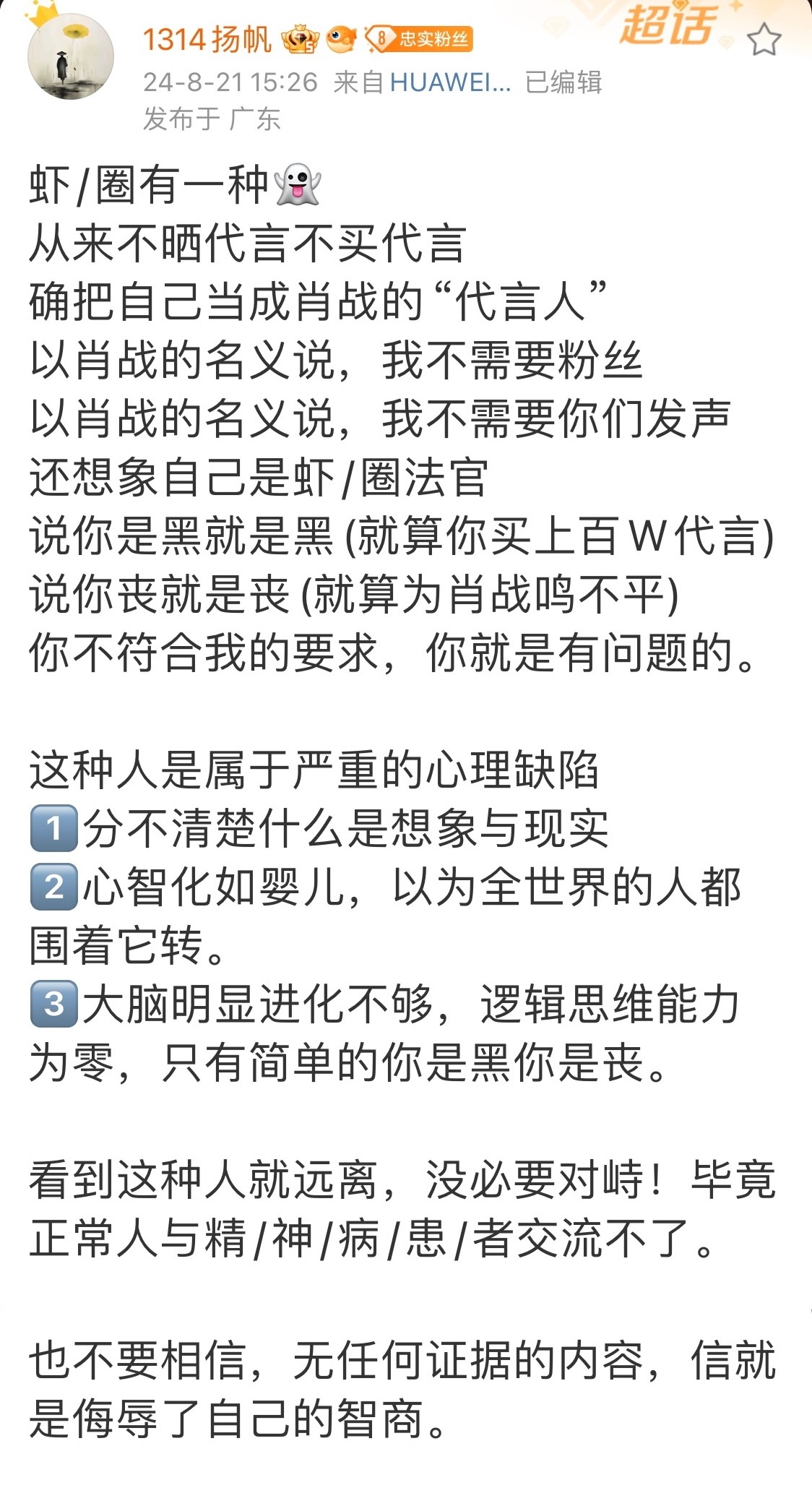
Task: Open the username 1314扬帆
Action: coord(207,39)
